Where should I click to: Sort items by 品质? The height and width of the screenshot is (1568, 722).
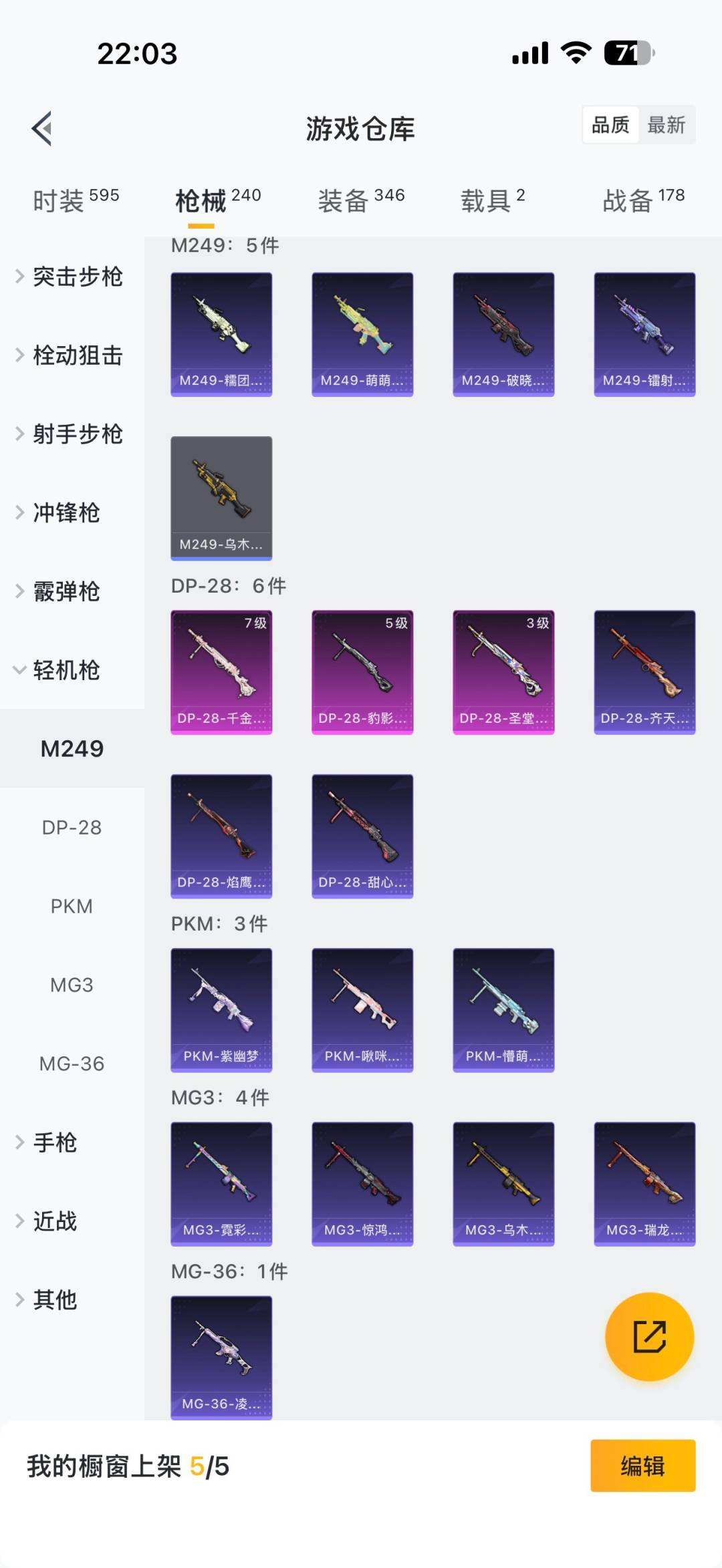(x=610, y=125)
